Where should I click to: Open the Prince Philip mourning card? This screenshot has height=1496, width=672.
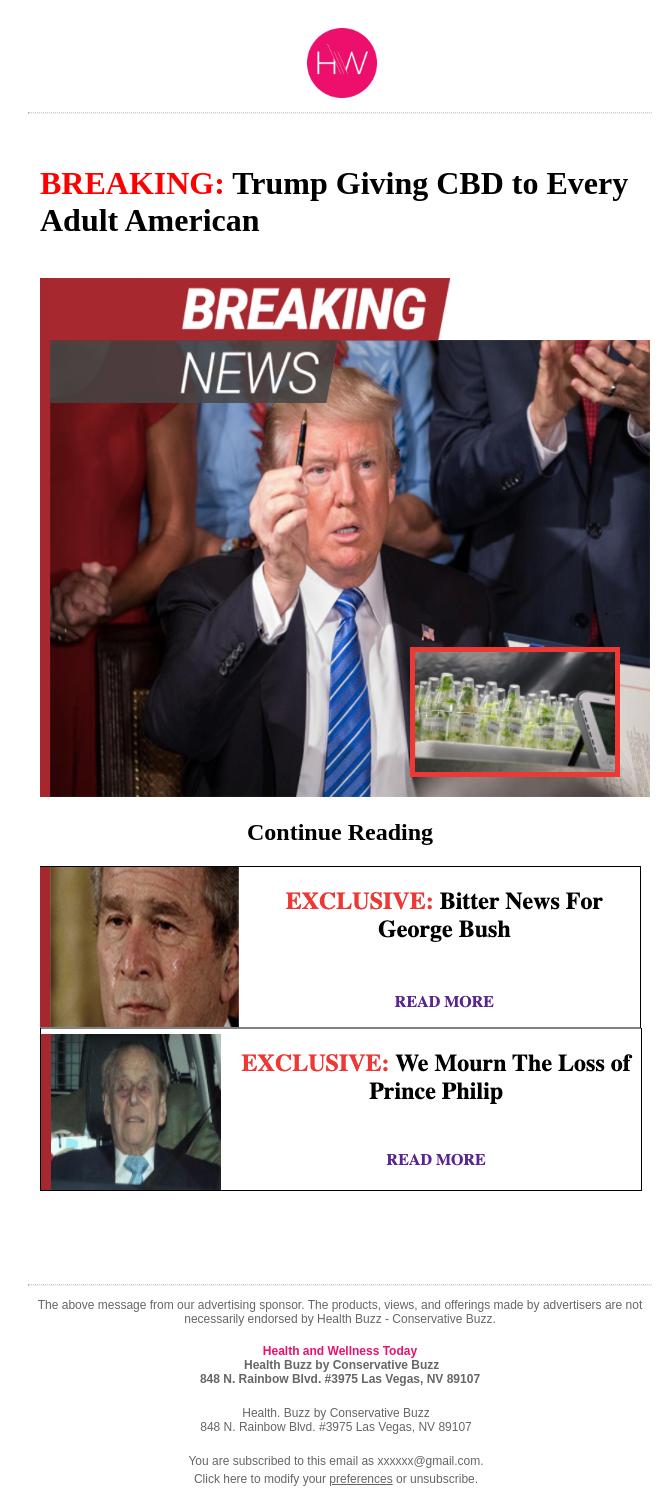(x=341, y=1110)
